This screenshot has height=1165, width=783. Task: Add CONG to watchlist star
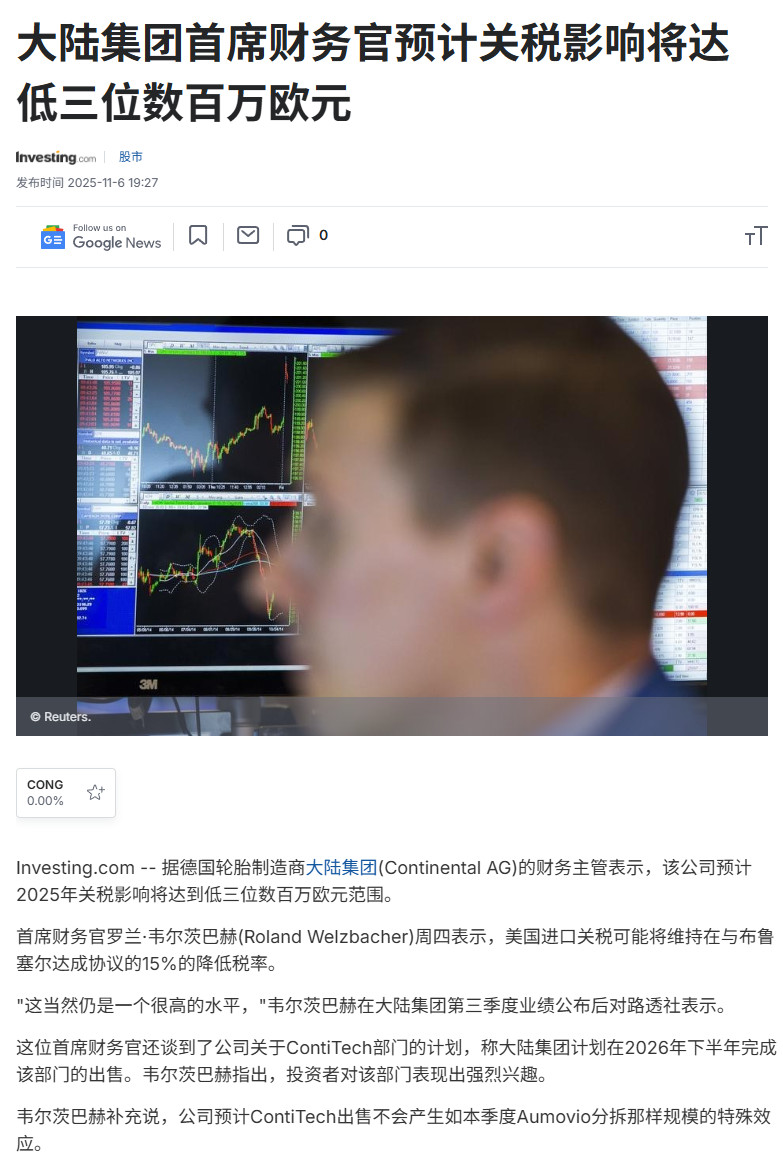point(95,792)
